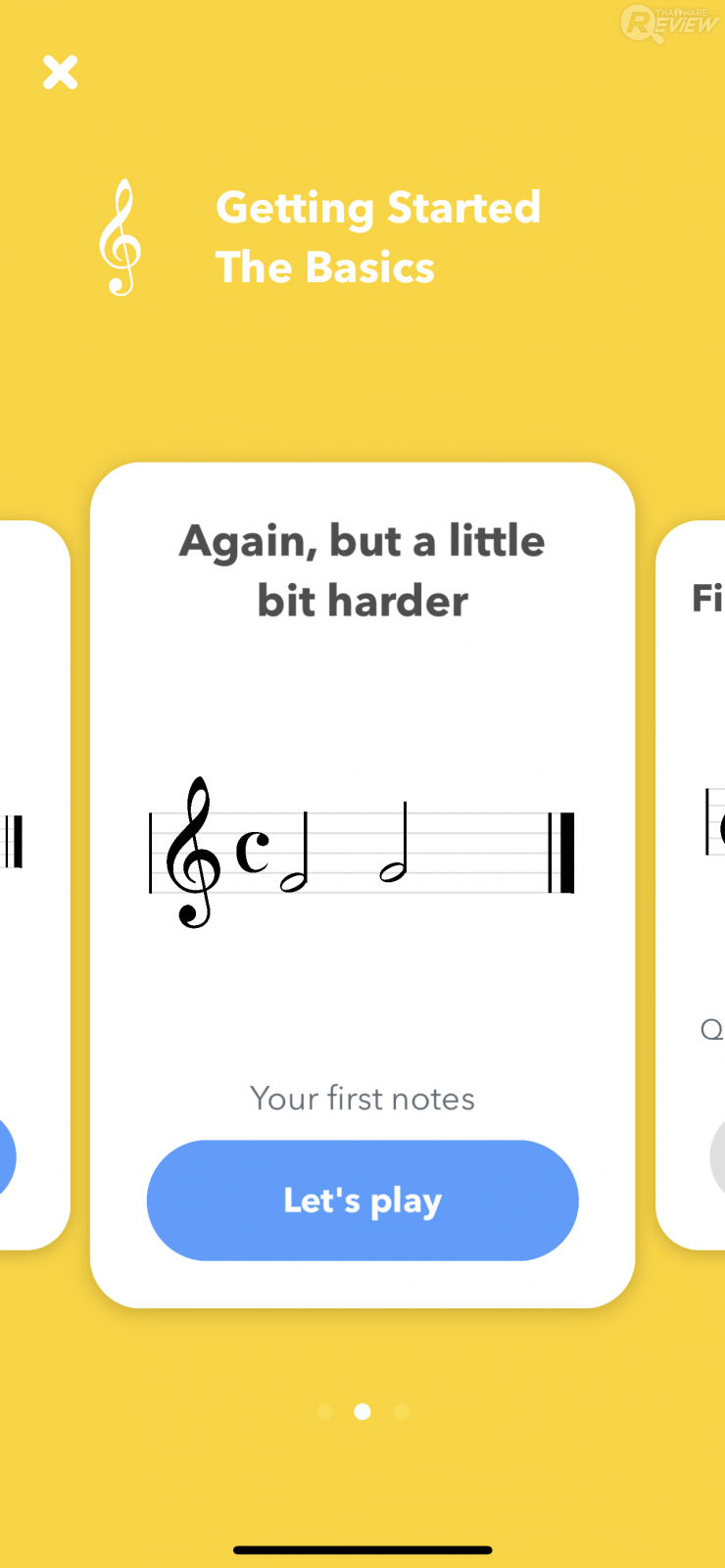Jump to the third page indicator dot
This screenshot has width=725, height=1568.
[401, 1411]
